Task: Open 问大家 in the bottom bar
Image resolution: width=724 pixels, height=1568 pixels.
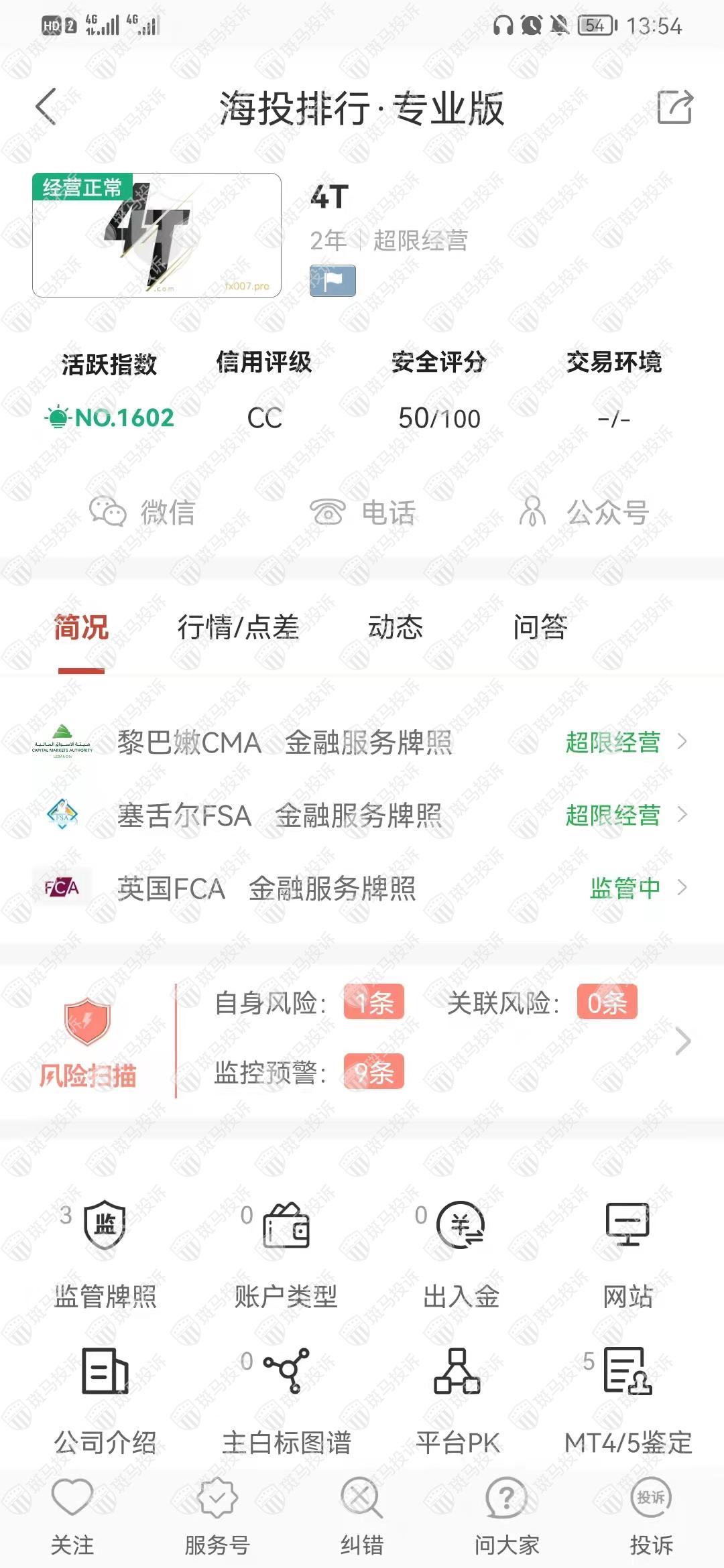Action: click(507, 1516)
